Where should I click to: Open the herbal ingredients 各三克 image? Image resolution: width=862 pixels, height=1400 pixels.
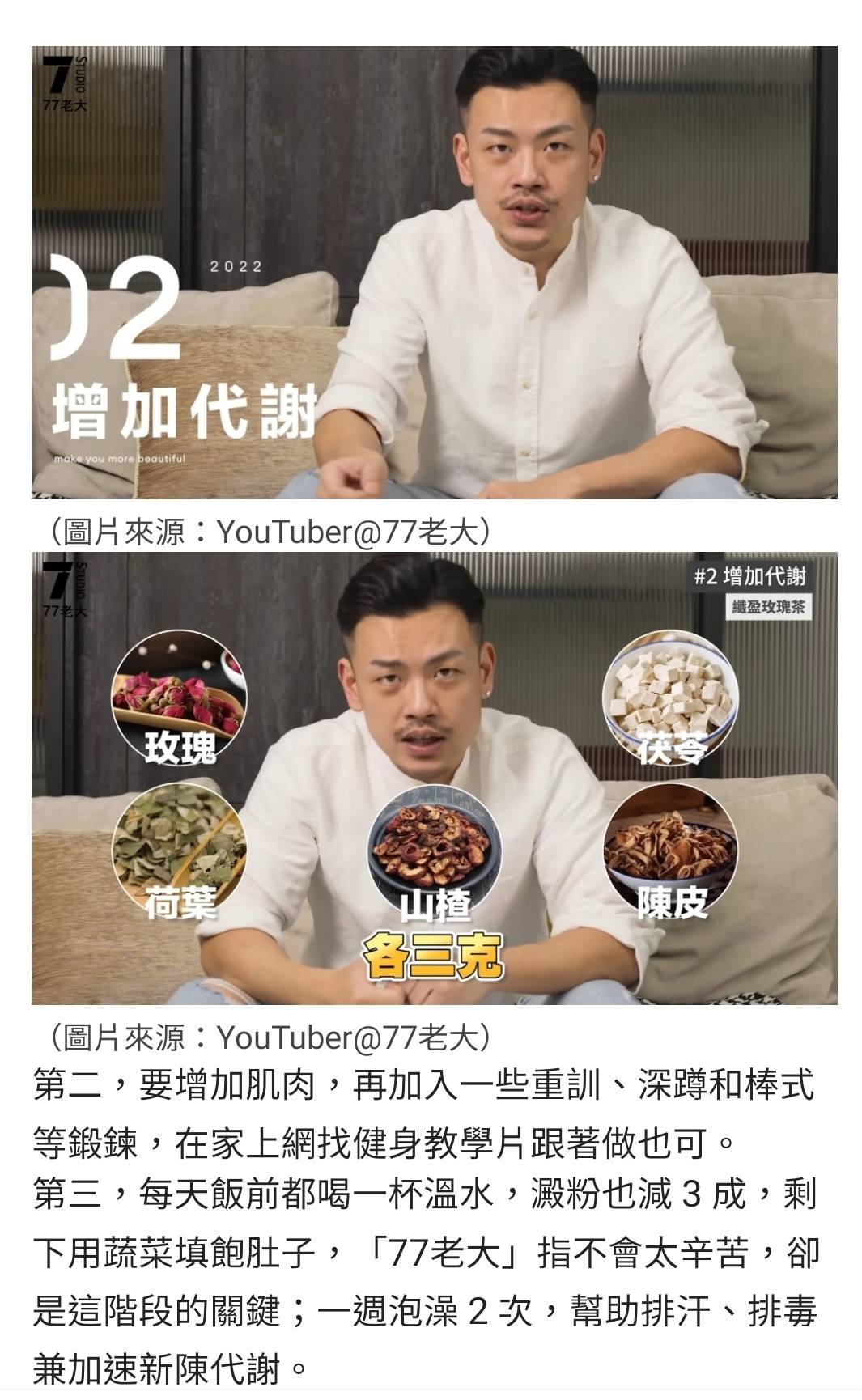click(434, 778)
